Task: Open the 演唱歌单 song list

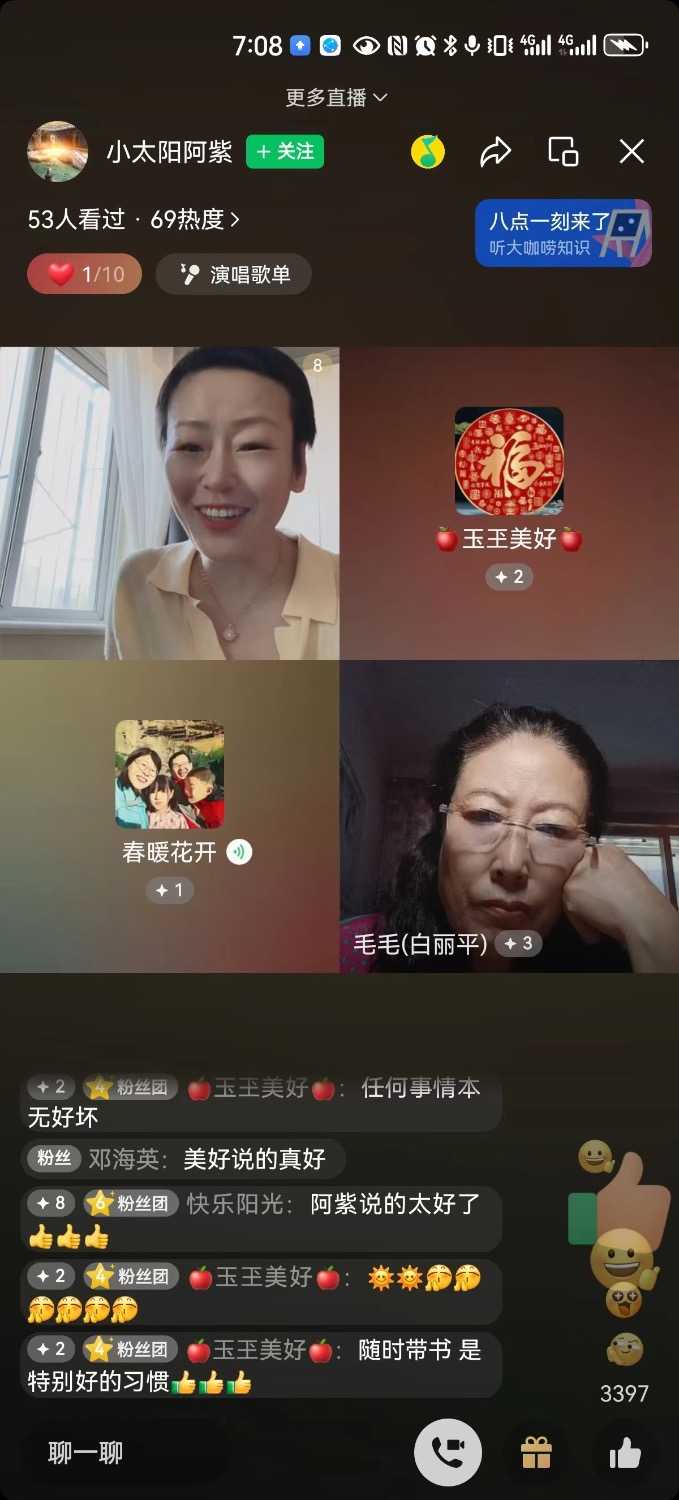Action: pos(234,274)
